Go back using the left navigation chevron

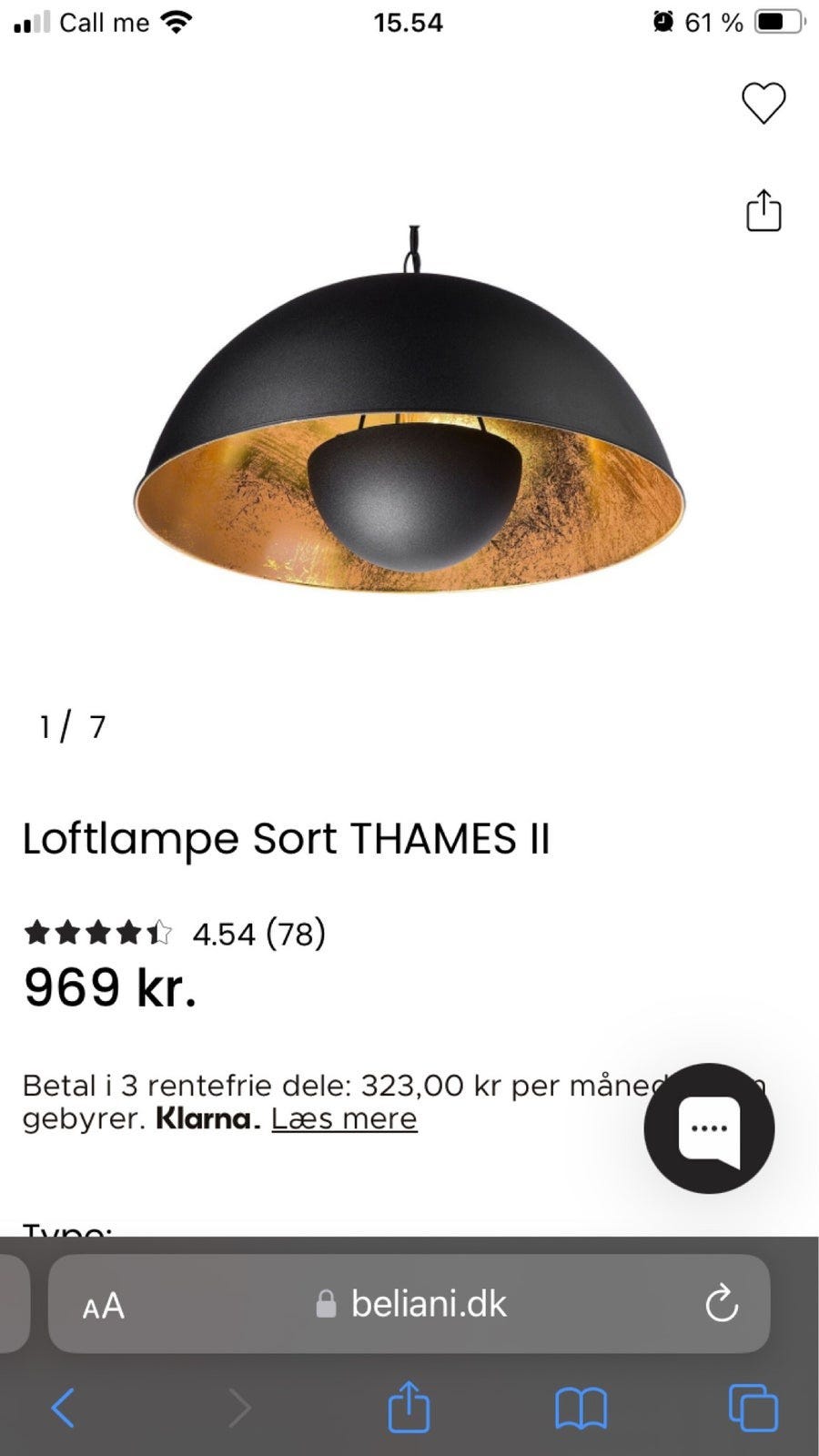(x=62, y=1407)
